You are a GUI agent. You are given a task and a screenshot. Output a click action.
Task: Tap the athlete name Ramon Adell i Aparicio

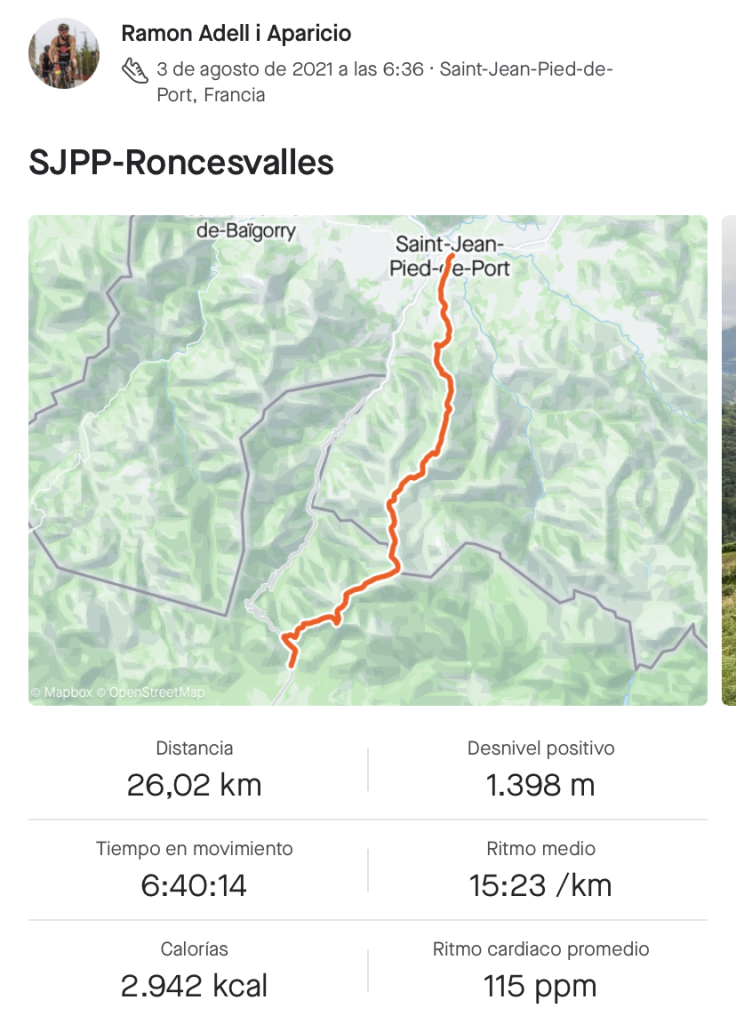click(236, 33)
